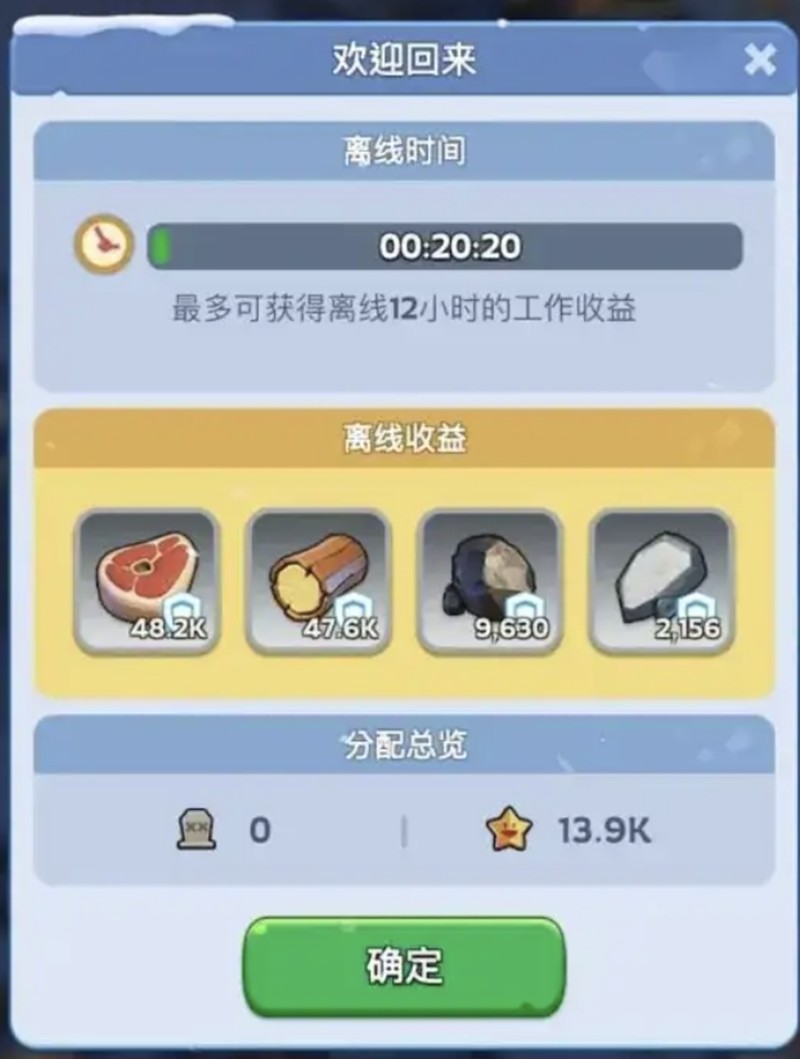Screen dimensions: 800x1059
Task: Close the 欢迎回来 dialog
Action: point(760,60)
